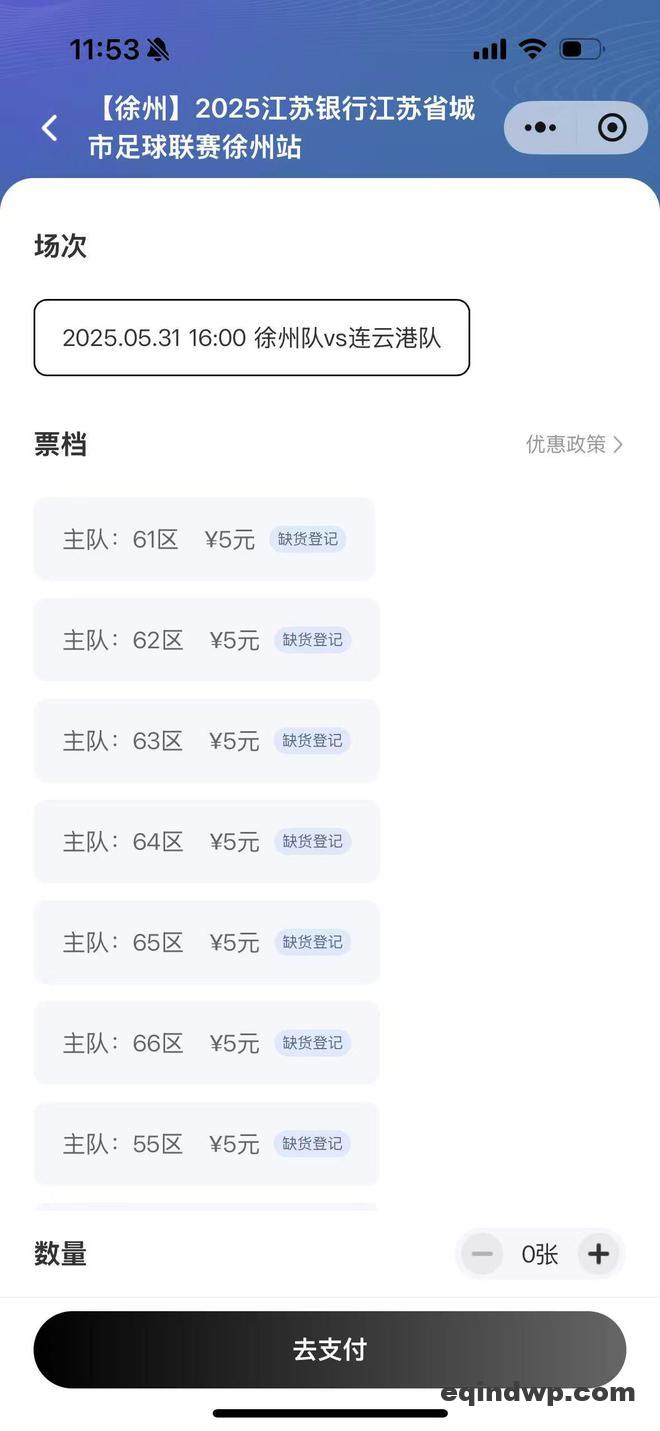Open the 优惠政策 link
Viewport: 660px width, 1431px height.
575,444
